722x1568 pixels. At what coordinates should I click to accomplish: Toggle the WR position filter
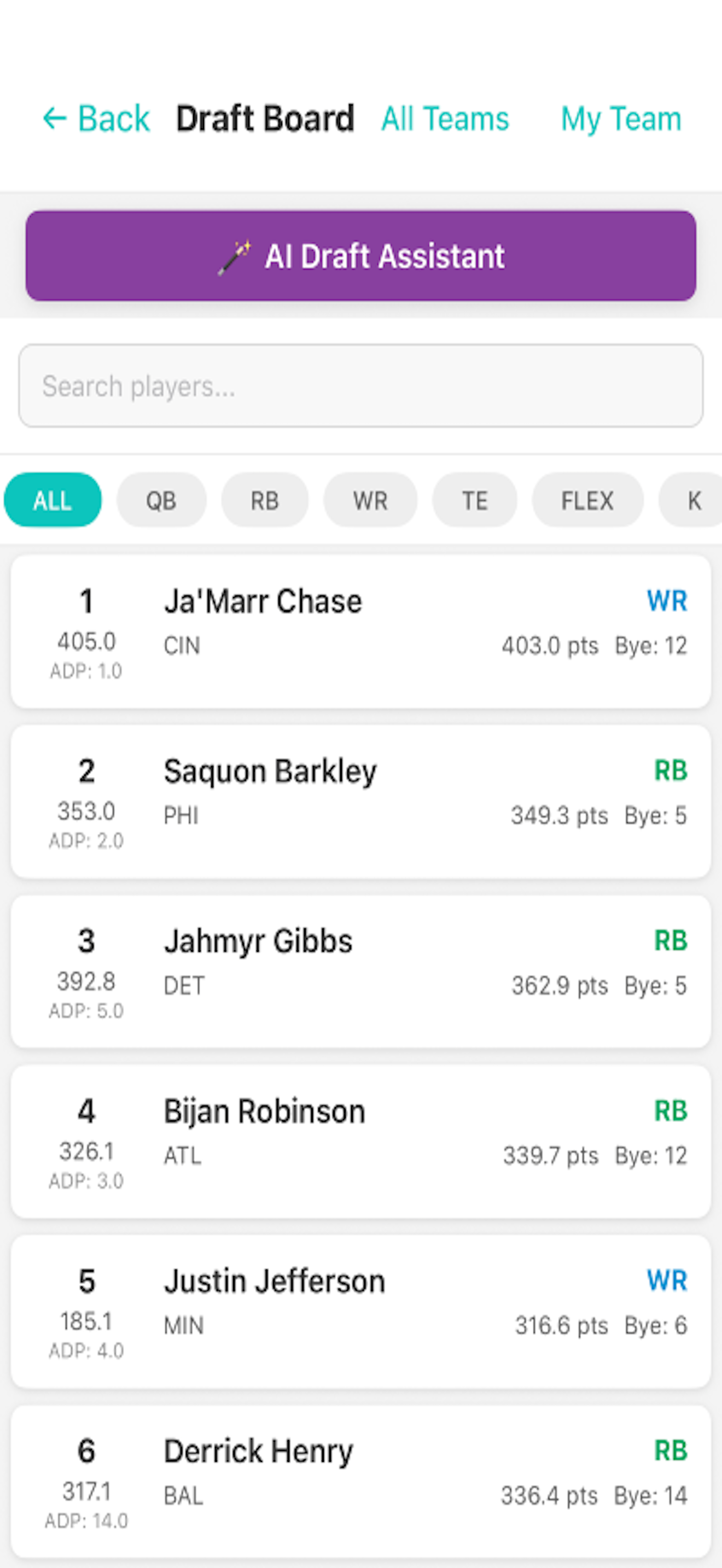pos(370,500)
